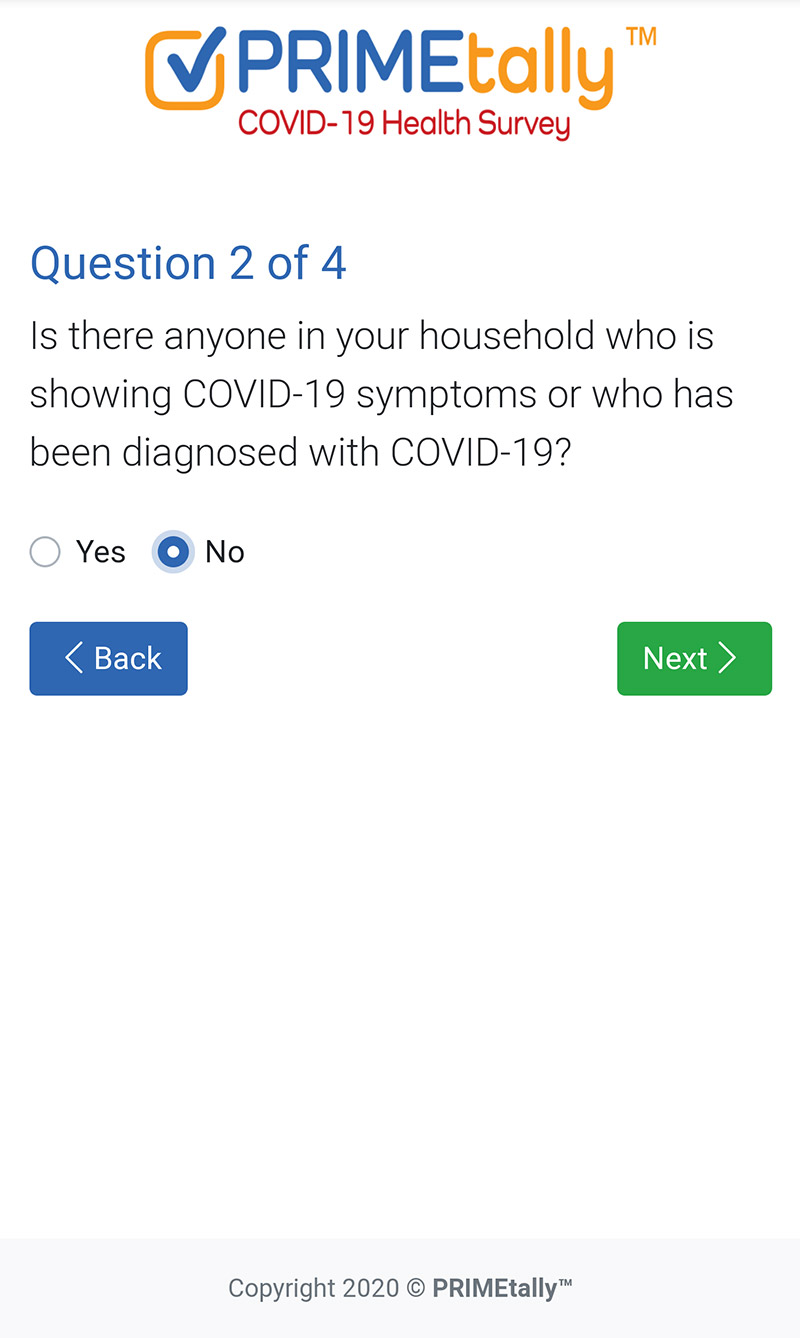Go back to the previous question
The width and height of the screenshot is (800, 1338).
pyautogui.click(x=108, y=658)
